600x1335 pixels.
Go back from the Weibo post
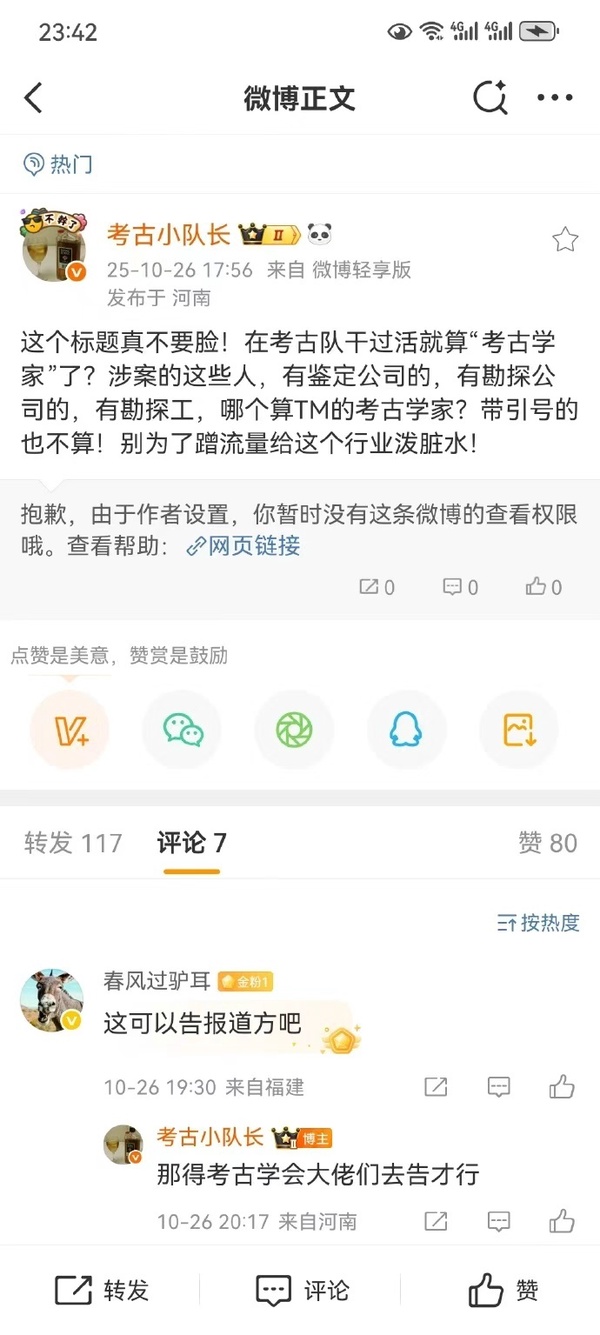coord(34,98)
